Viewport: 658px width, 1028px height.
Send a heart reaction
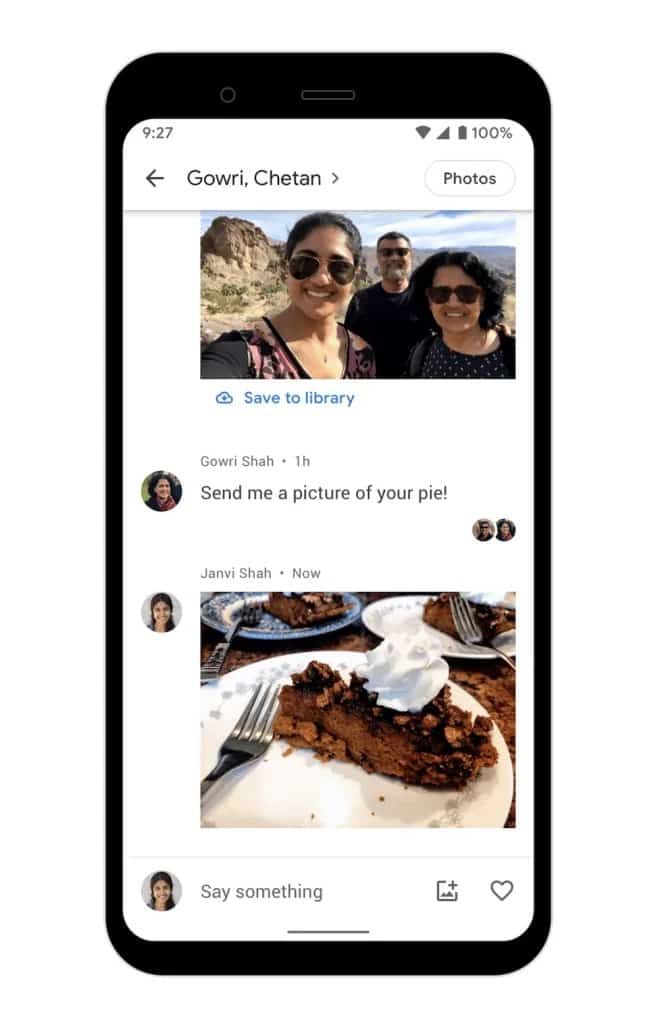(x=501, y=890)
